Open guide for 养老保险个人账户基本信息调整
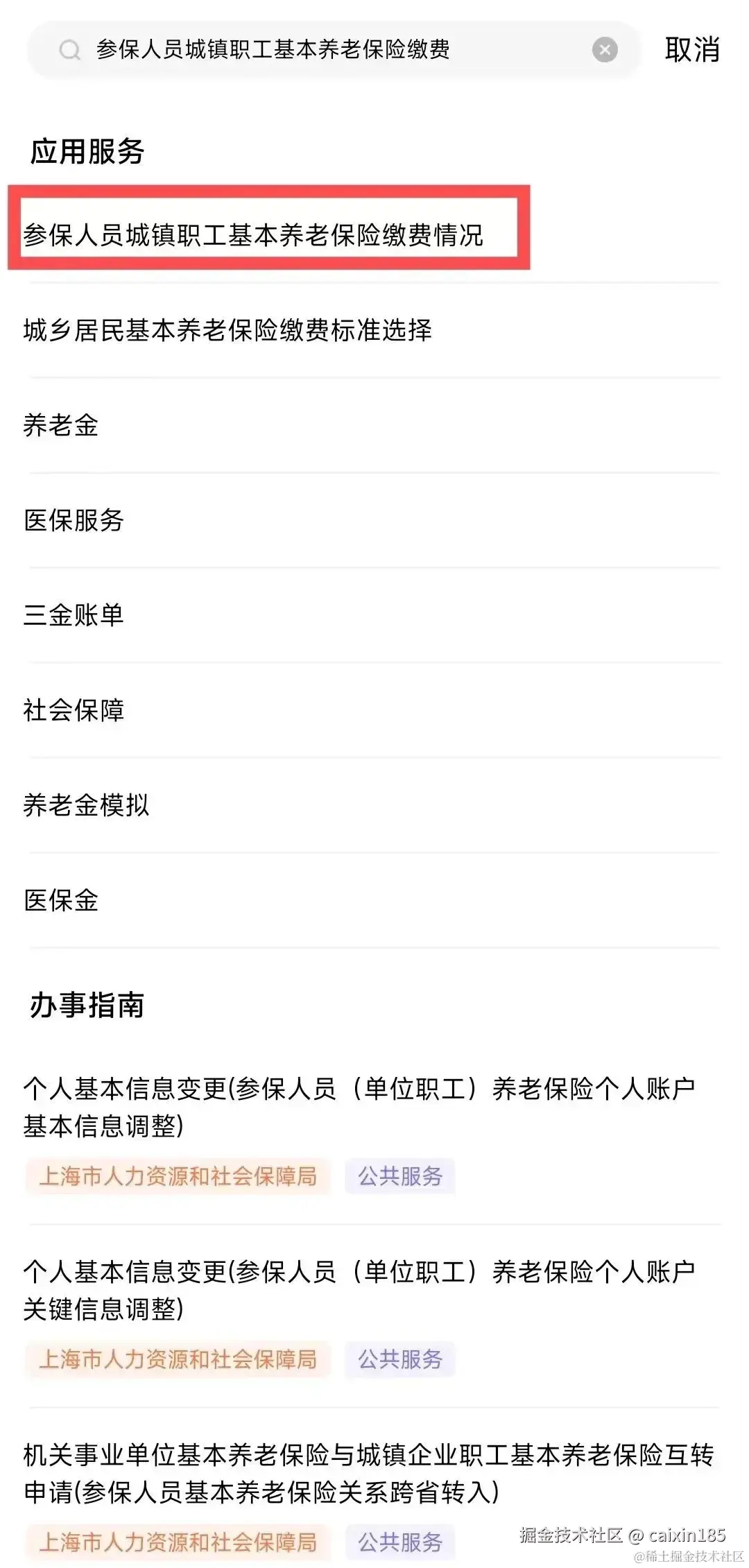The width and height of the screenshot is (749, 1568). point(359,1108)
